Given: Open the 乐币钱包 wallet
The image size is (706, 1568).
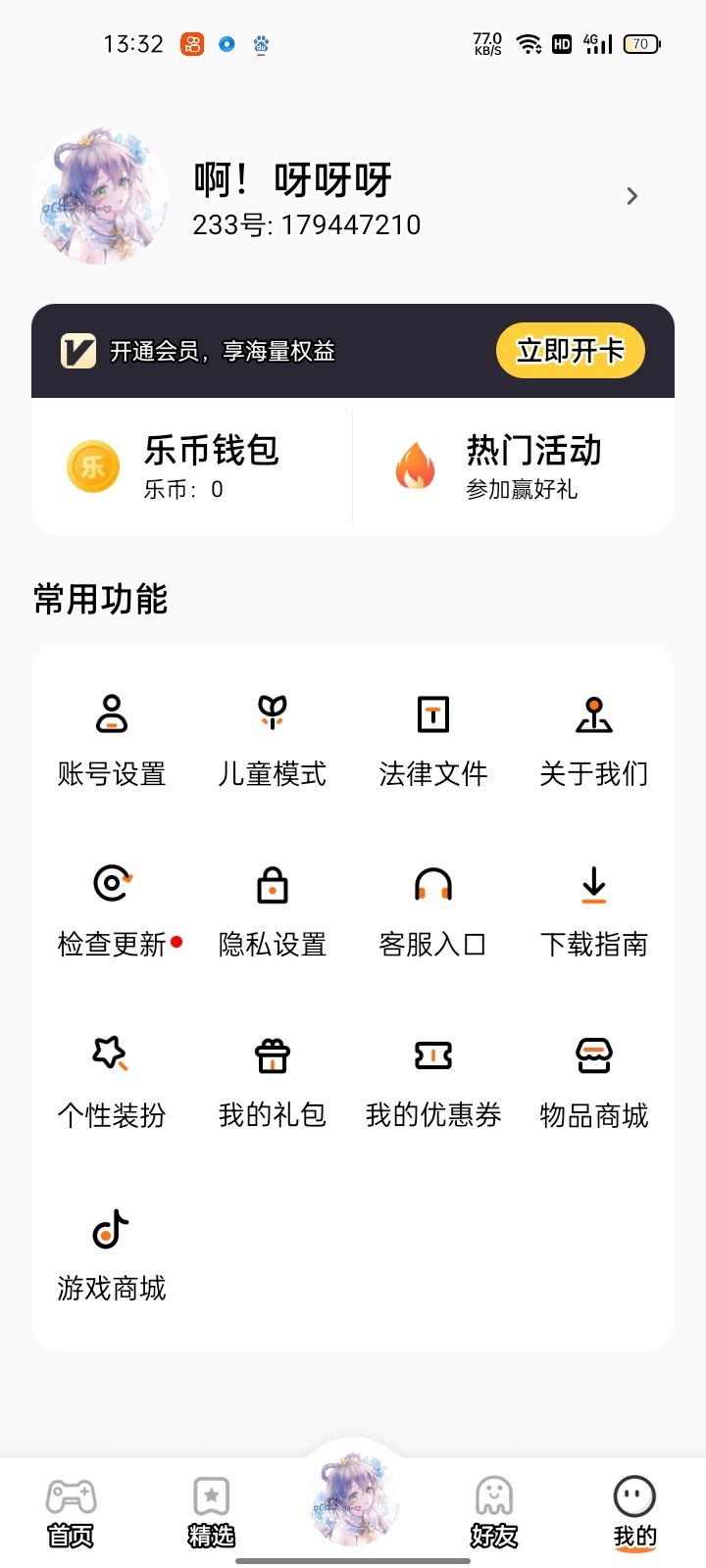Looking at the screenshot, I should pyautogui.click(x=191, y=465).
